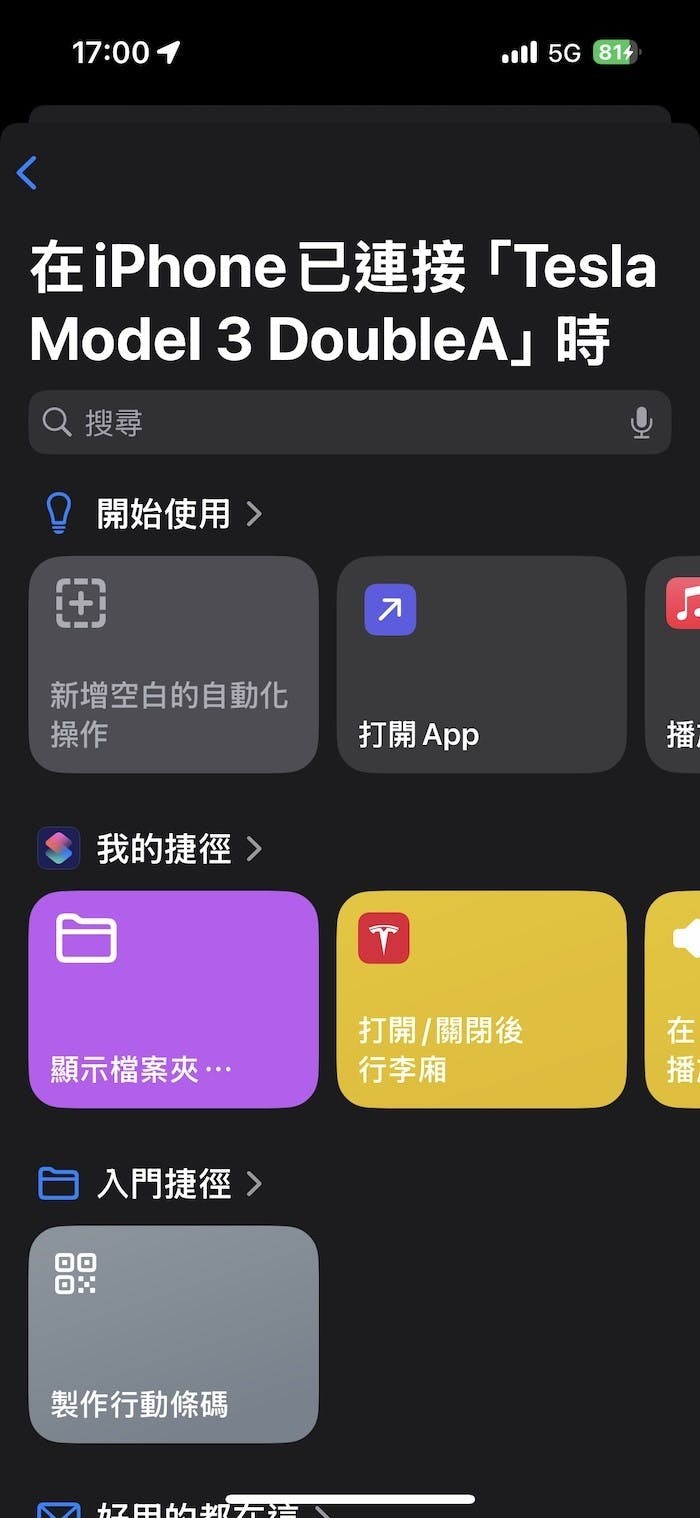Pick the 打開/關閉後行李廂 Tesla shortcut
Screen dimensions: 700x1518
click(481, 999)
